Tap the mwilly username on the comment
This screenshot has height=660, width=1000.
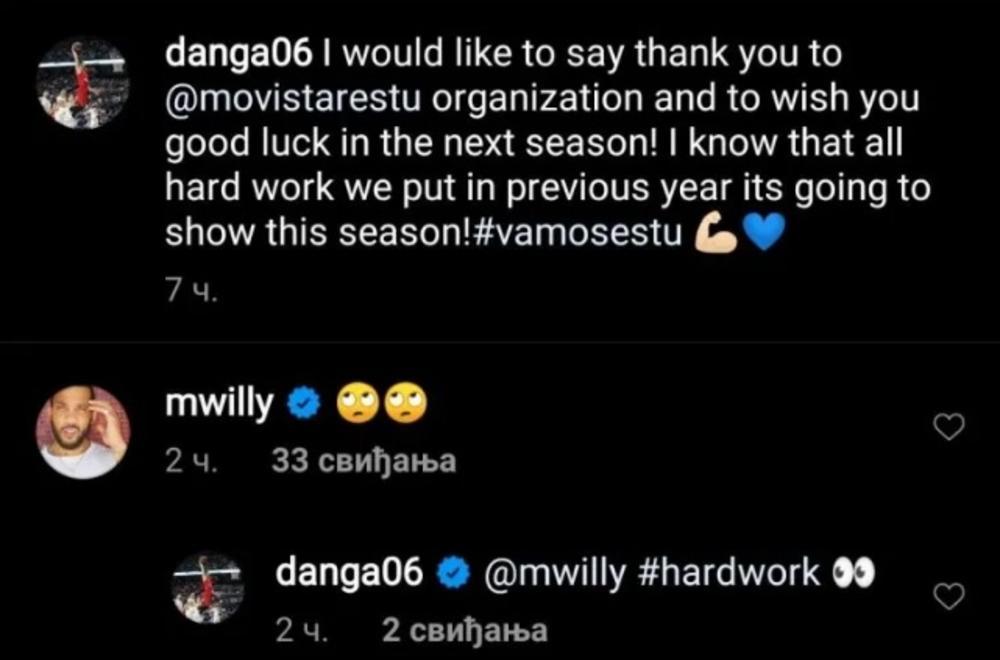[x=216, y=404]
